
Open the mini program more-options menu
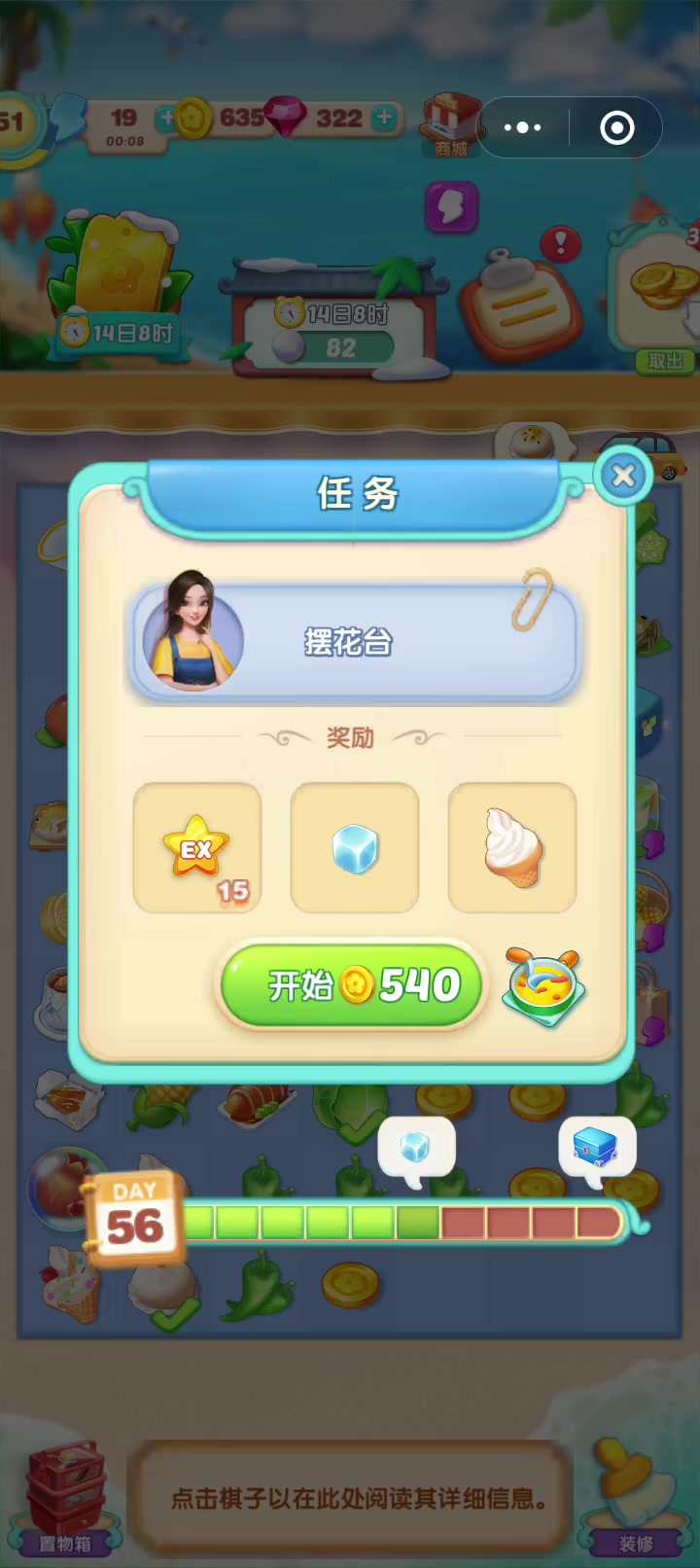(x=523, y=127)
